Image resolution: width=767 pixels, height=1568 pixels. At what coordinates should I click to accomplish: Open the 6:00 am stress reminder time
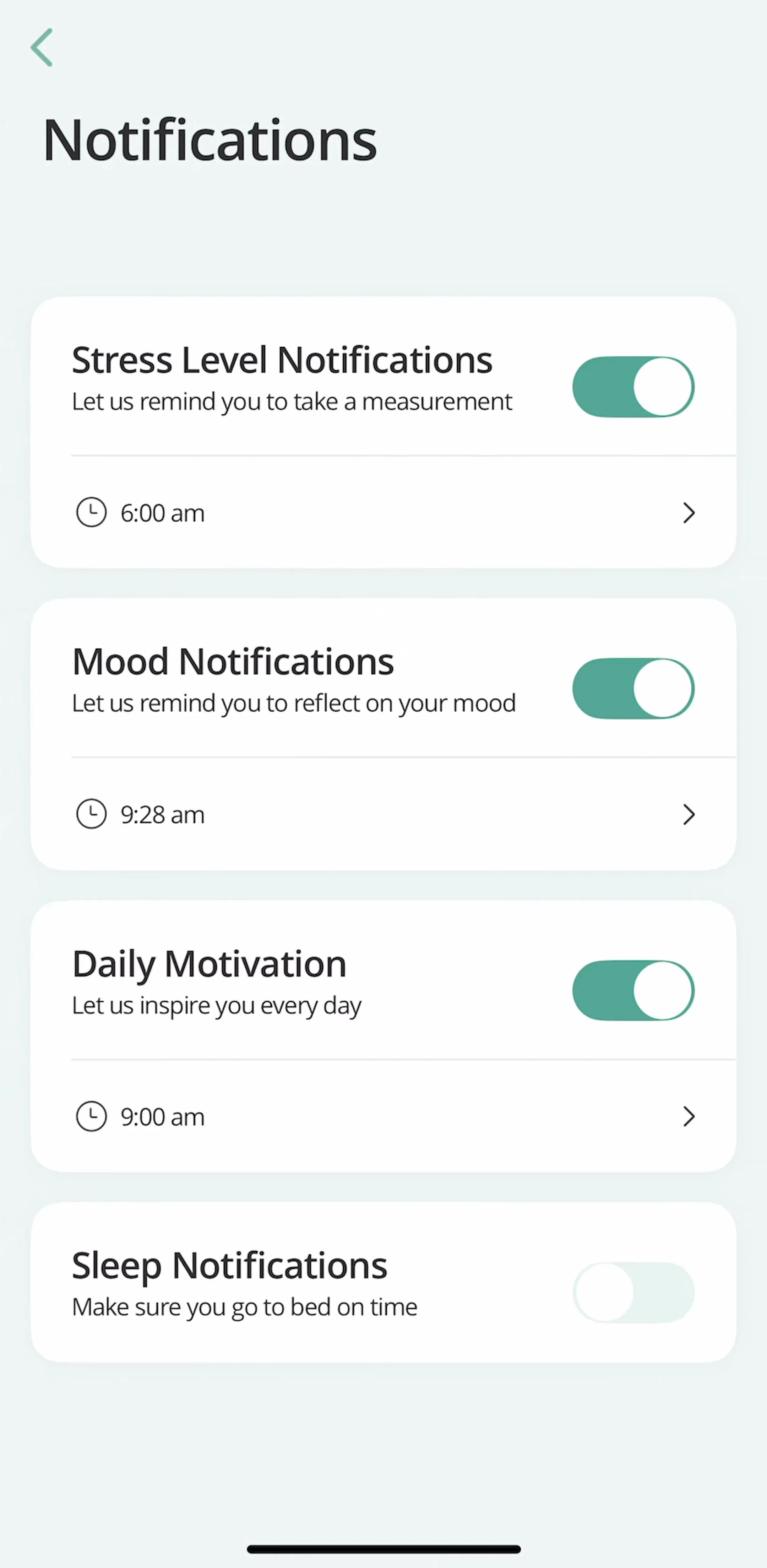click(x=383, y=512)
